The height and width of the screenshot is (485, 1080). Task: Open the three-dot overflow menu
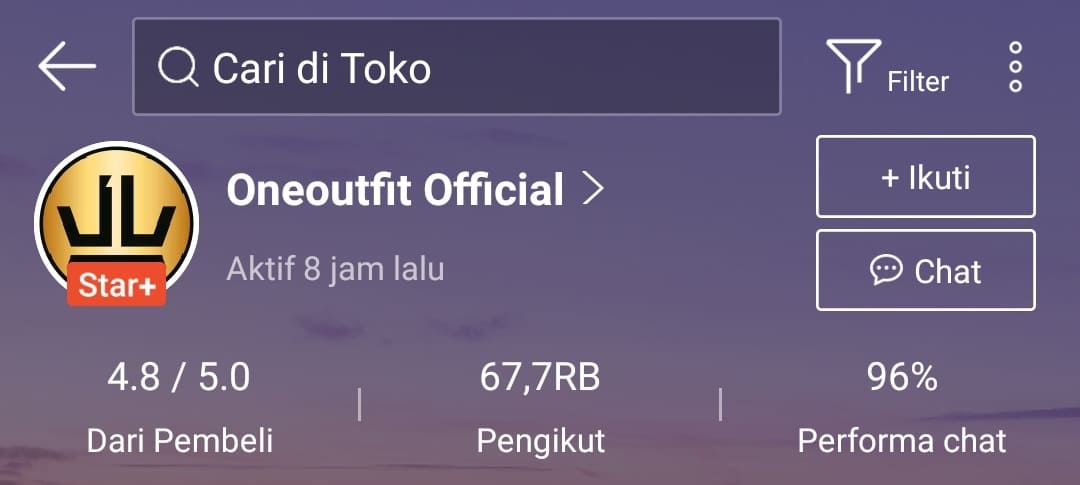tap(1016, 67)
